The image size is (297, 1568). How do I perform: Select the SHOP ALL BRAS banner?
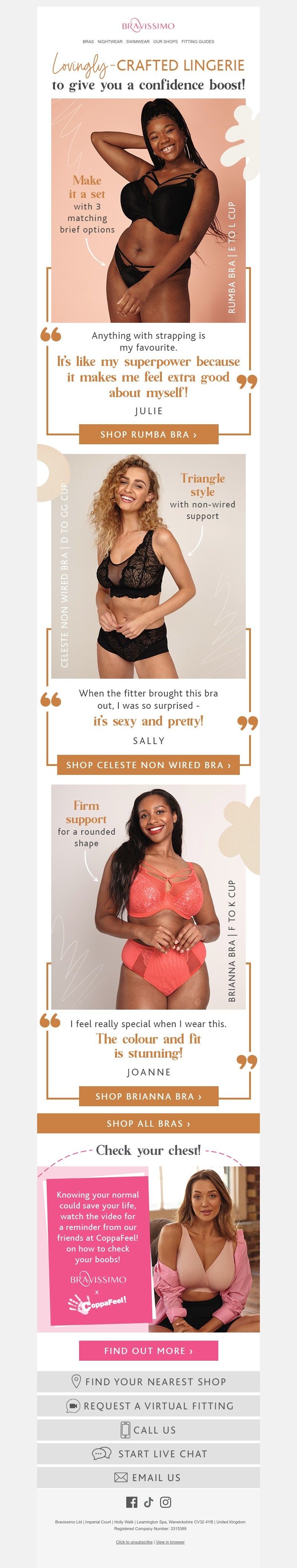pos(148,1124)
